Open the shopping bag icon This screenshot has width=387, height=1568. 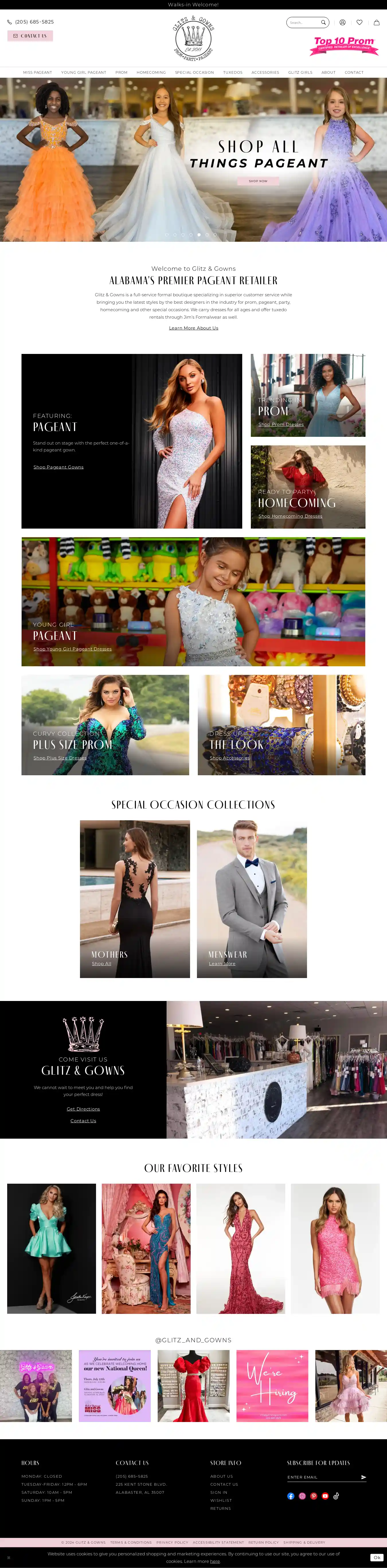[377, 23]
